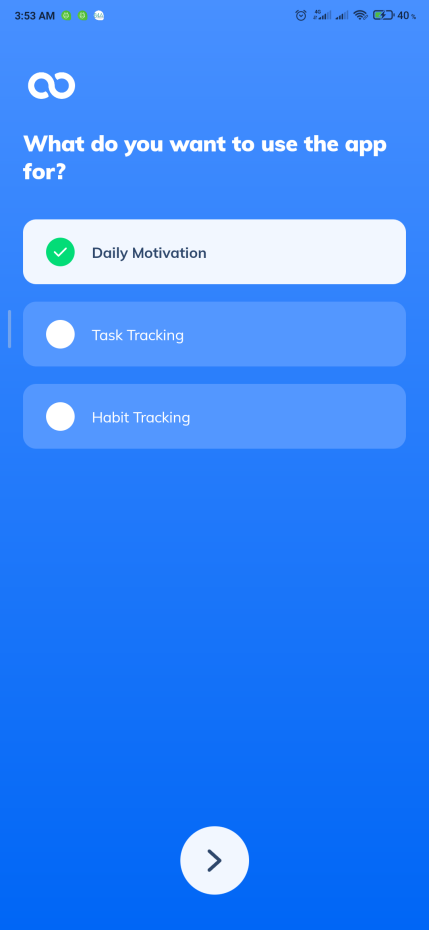The width and height of the screenshot is (429, 930).
Task: Continue with the next arrow button
Action: [x=214, y=860]
